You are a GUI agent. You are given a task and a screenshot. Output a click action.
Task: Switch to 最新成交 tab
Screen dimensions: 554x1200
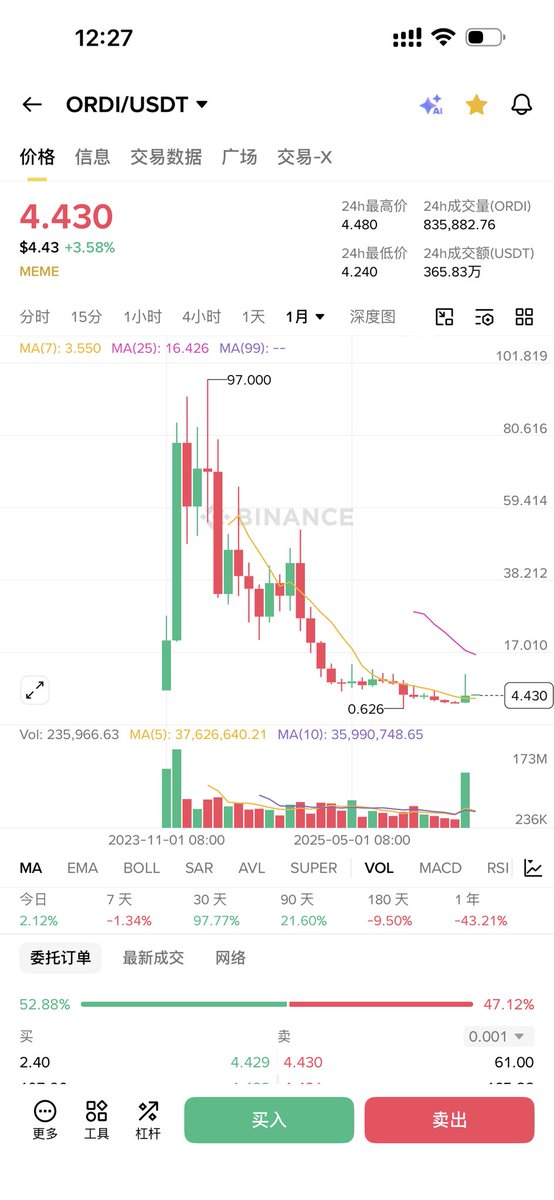point(153,958)
